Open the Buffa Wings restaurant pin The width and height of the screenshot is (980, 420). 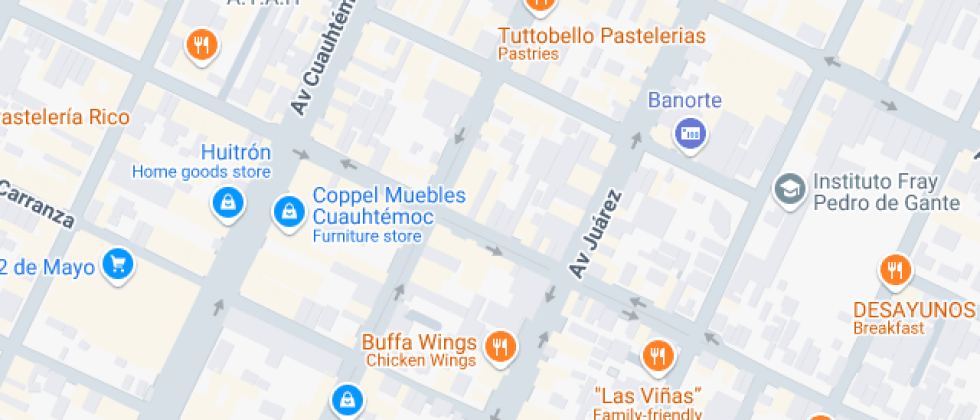[x=499, y=346]
